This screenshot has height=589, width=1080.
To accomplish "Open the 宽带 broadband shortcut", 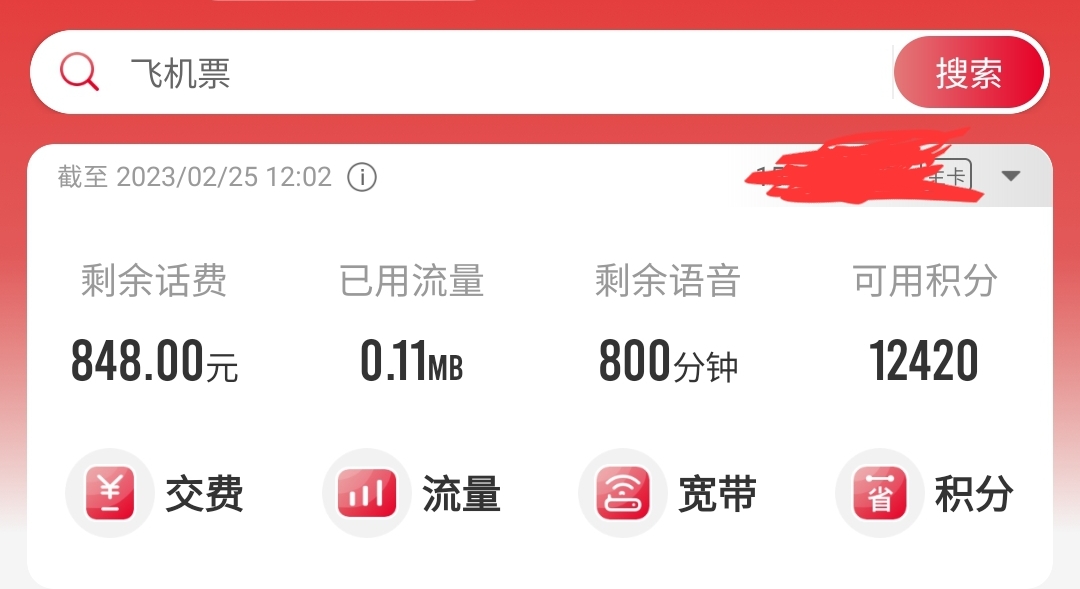I will click(x=669, y=494).
